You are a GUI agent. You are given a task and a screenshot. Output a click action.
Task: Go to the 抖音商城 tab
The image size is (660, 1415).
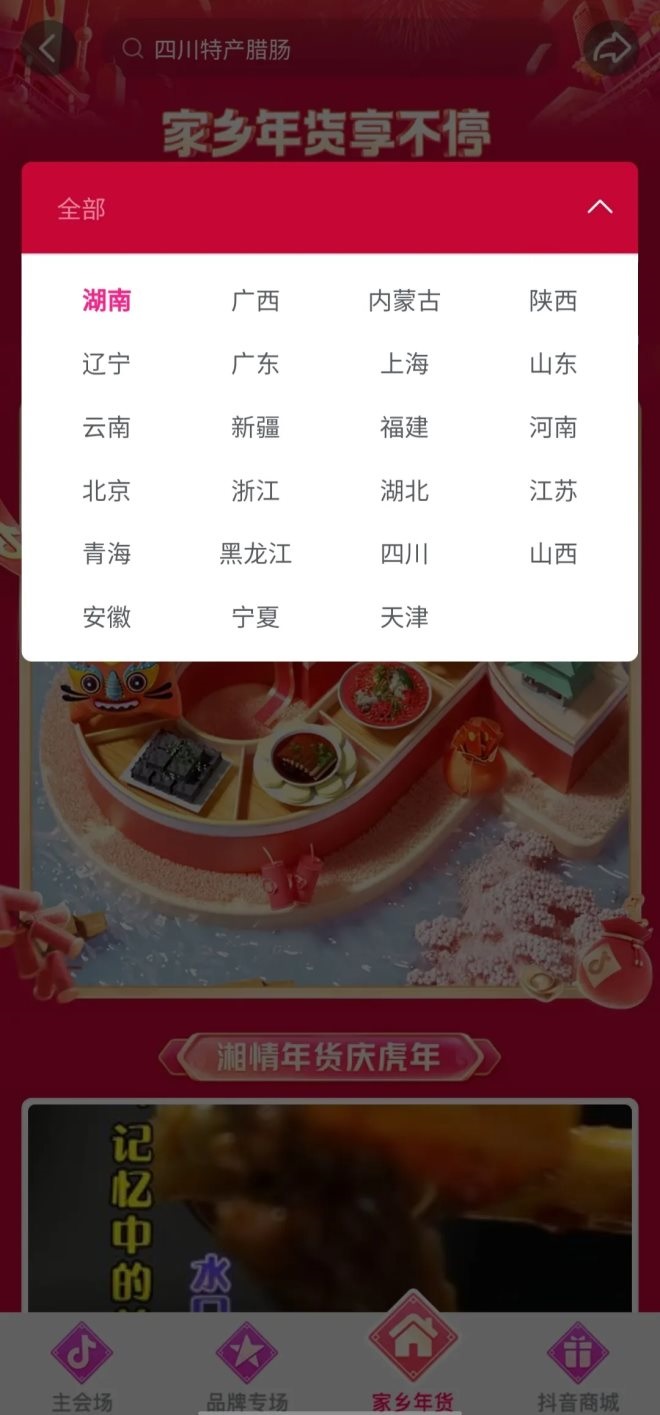tap(577, 1365)
